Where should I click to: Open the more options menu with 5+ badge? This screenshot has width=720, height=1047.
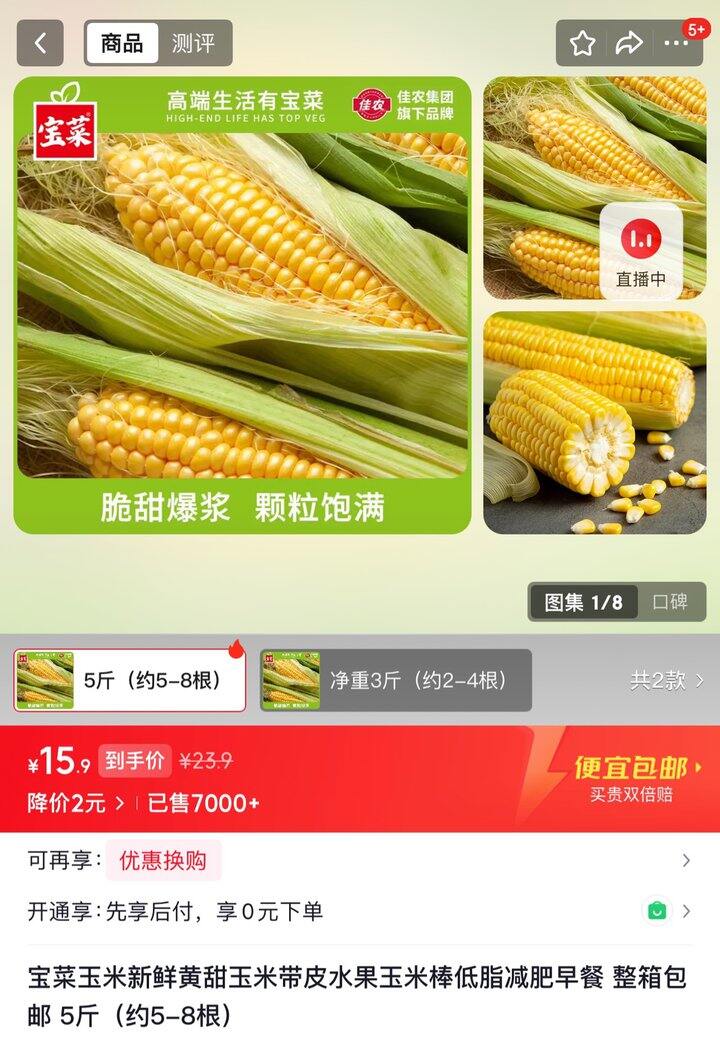[x=674, y=43]
